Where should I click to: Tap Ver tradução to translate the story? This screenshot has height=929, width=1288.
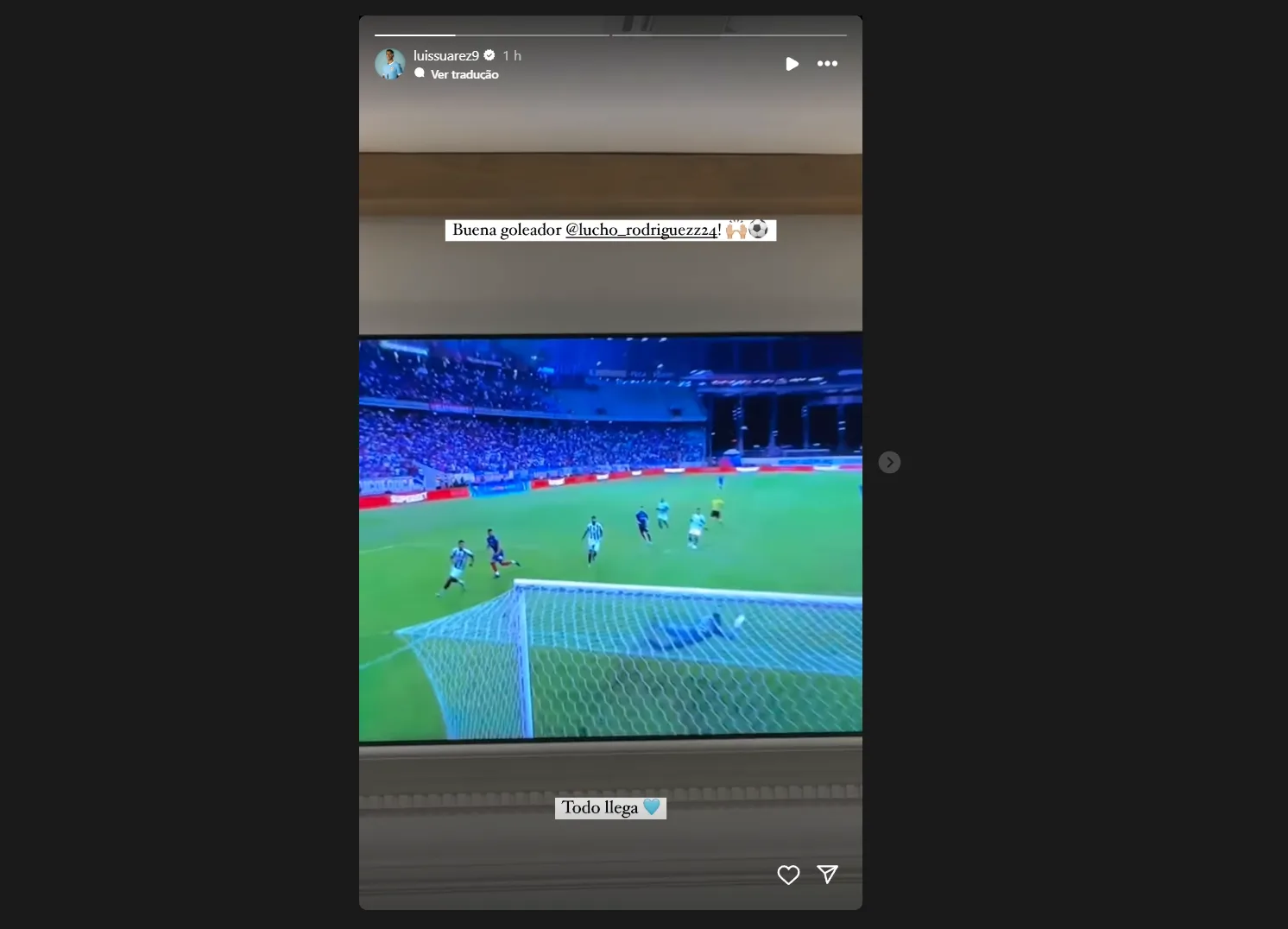click(x=464, y=74)
